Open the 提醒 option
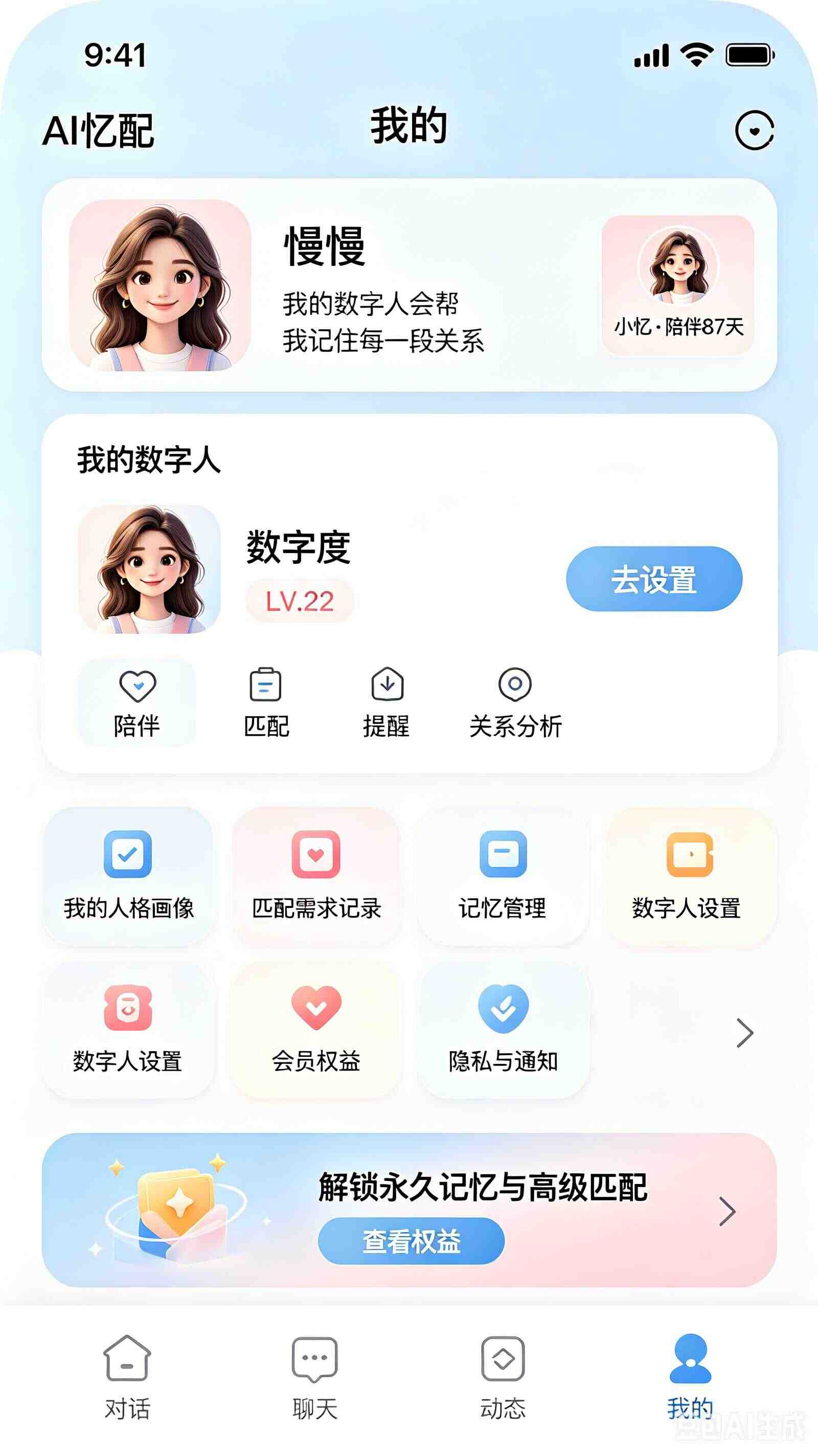 [x=387, y=702]
